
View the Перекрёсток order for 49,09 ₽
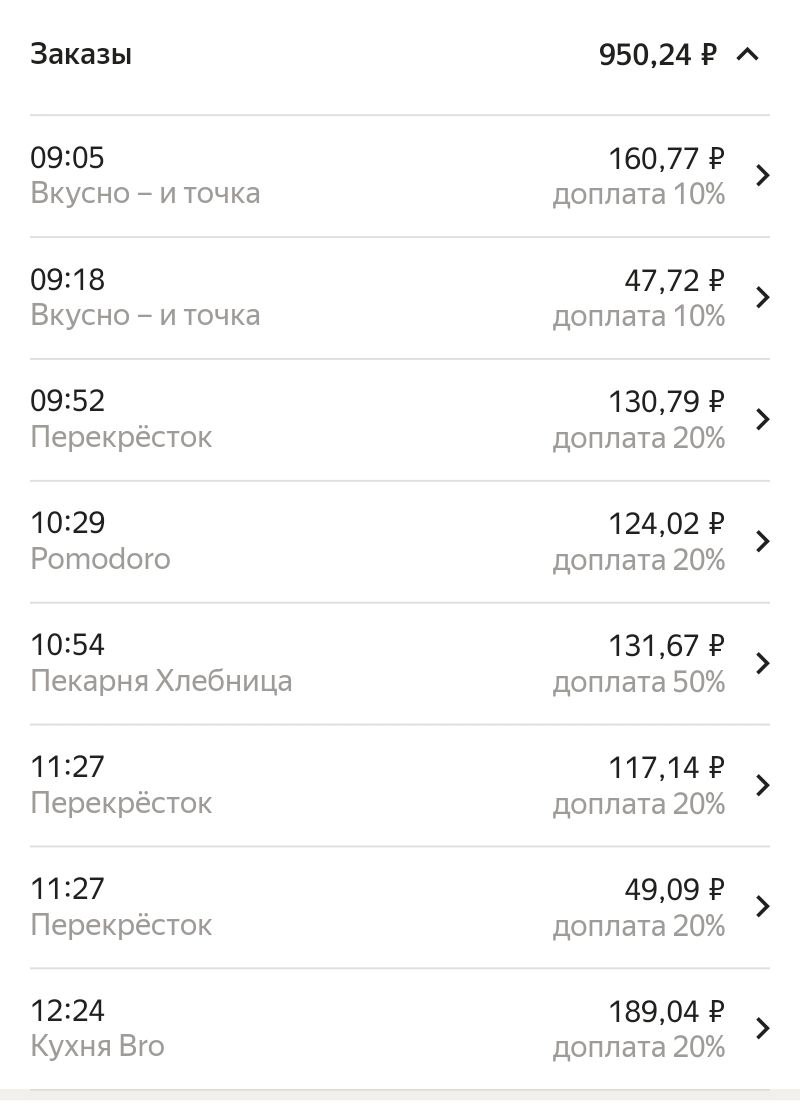click(x=400, y=908)
